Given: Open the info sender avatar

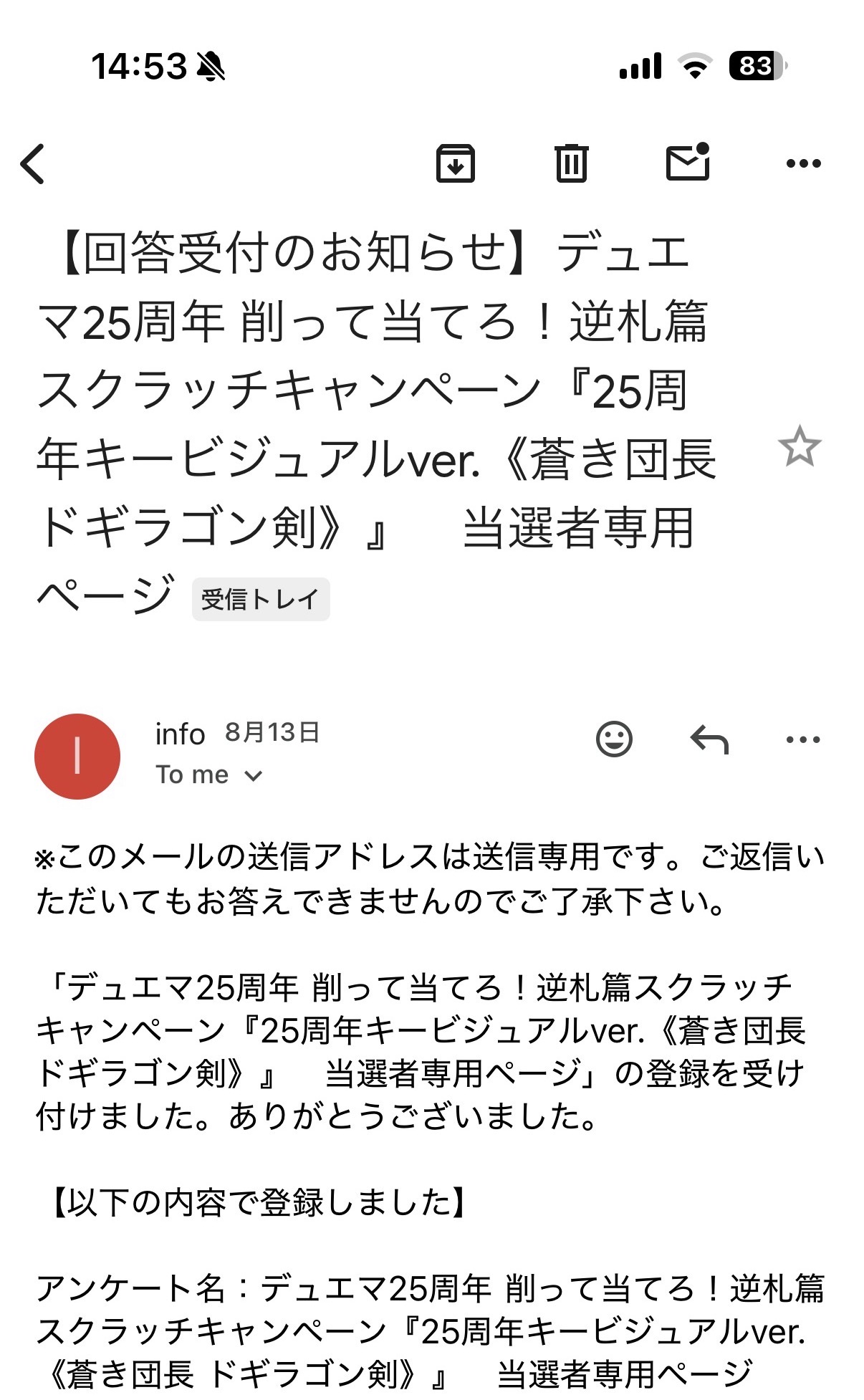Looking at the screenshot, I should [77, 756].
